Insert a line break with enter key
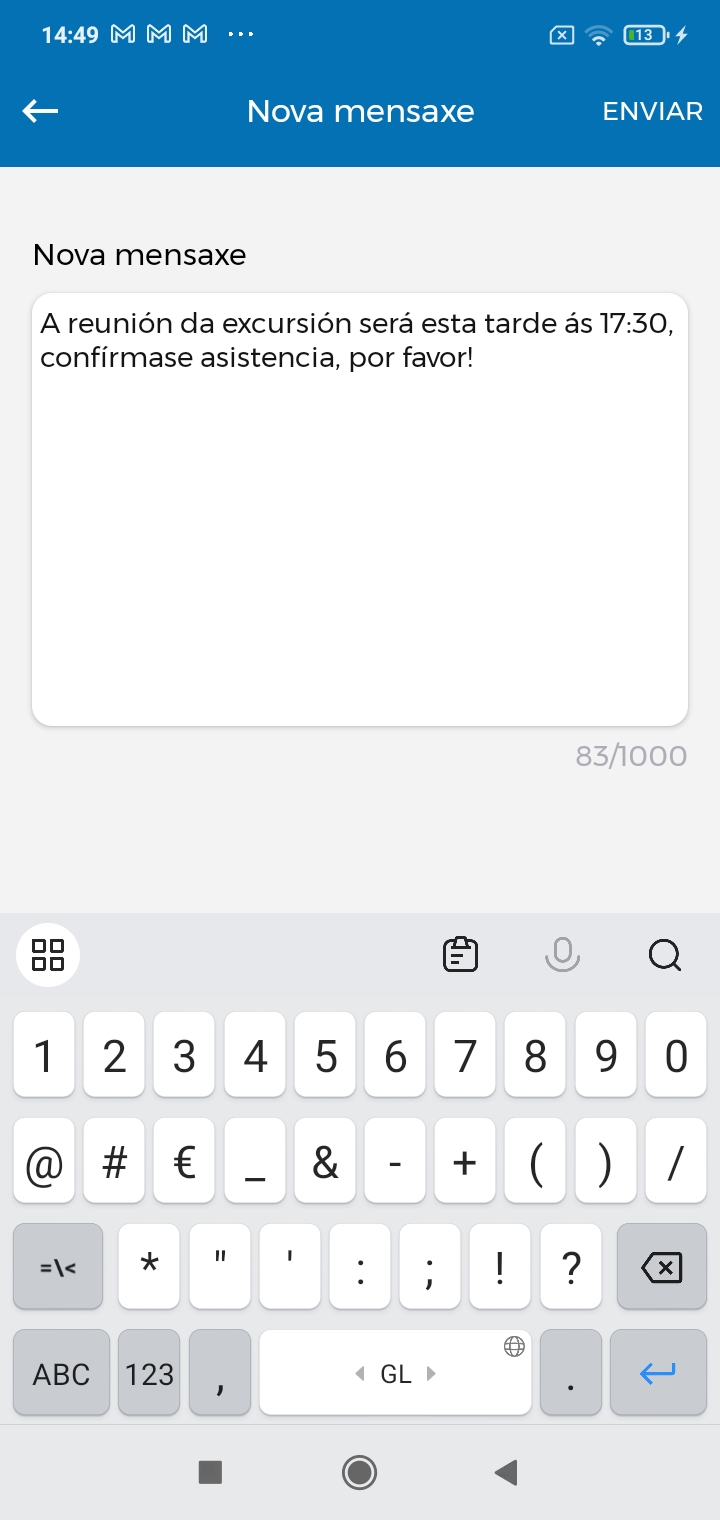Viewport: 720px width, 1520px height. pos(657,1374)
